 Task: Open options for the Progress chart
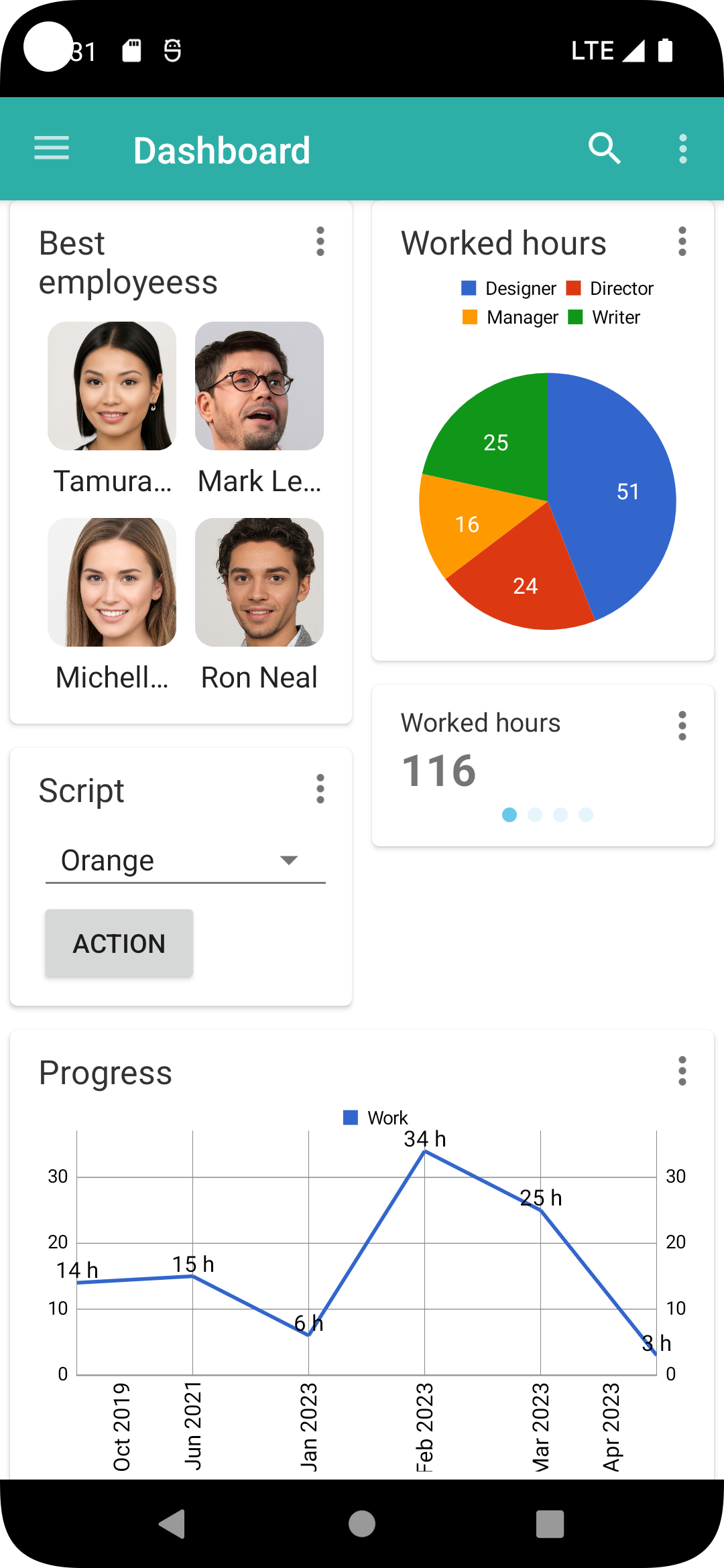coord(682,1071)
